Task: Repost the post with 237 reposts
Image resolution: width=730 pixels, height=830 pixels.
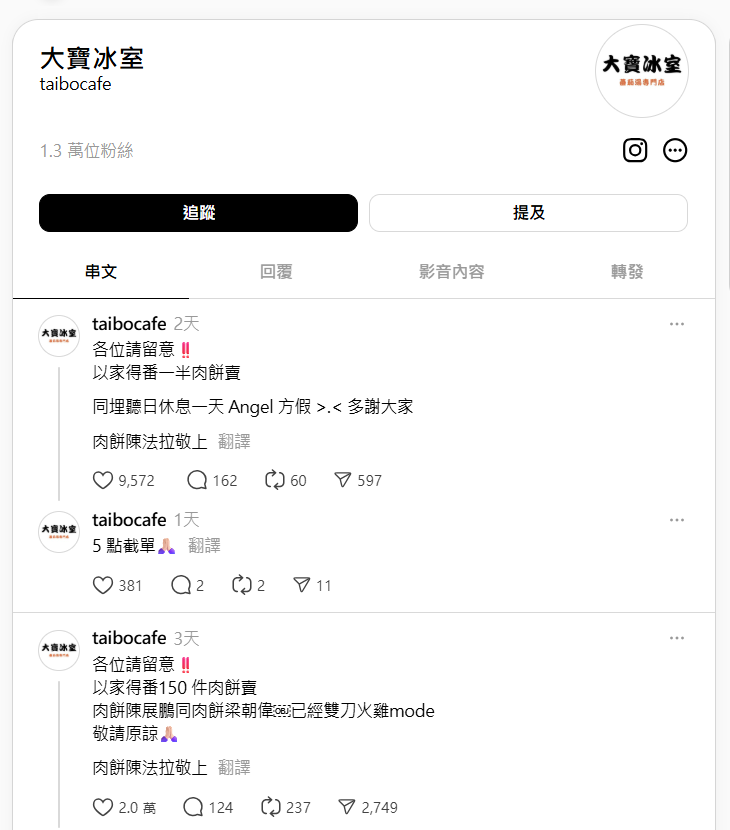Action: [271, 807]
